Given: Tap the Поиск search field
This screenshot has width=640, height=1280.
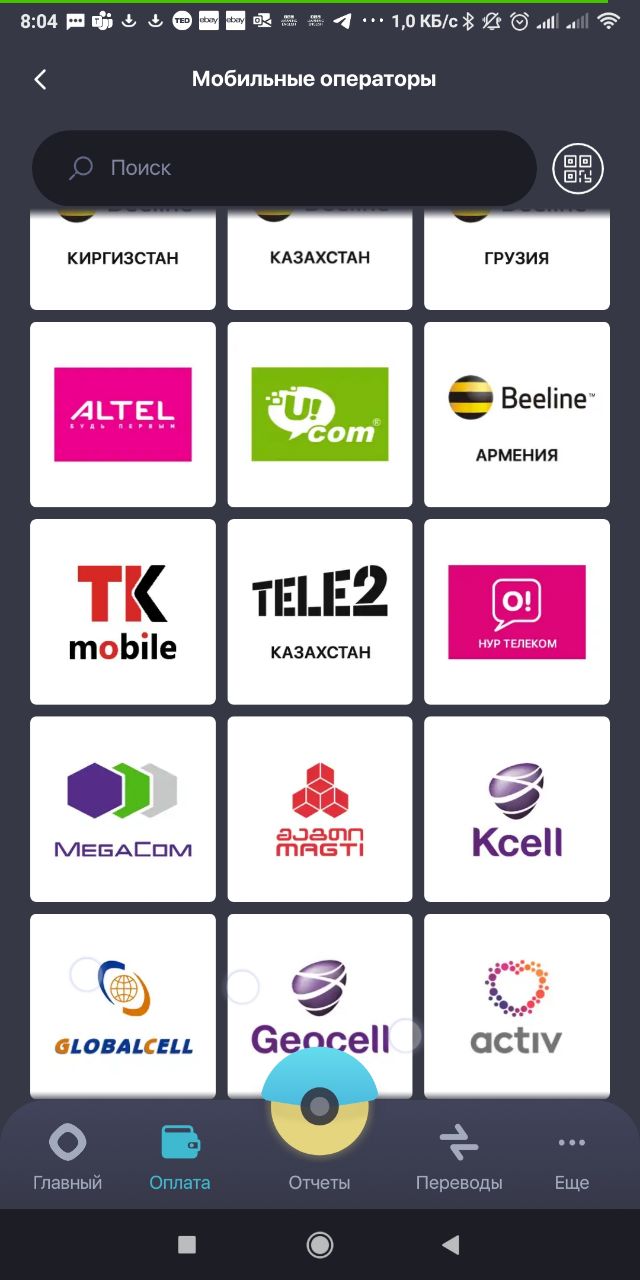Looking at the screenshot, I should [285, 168].
